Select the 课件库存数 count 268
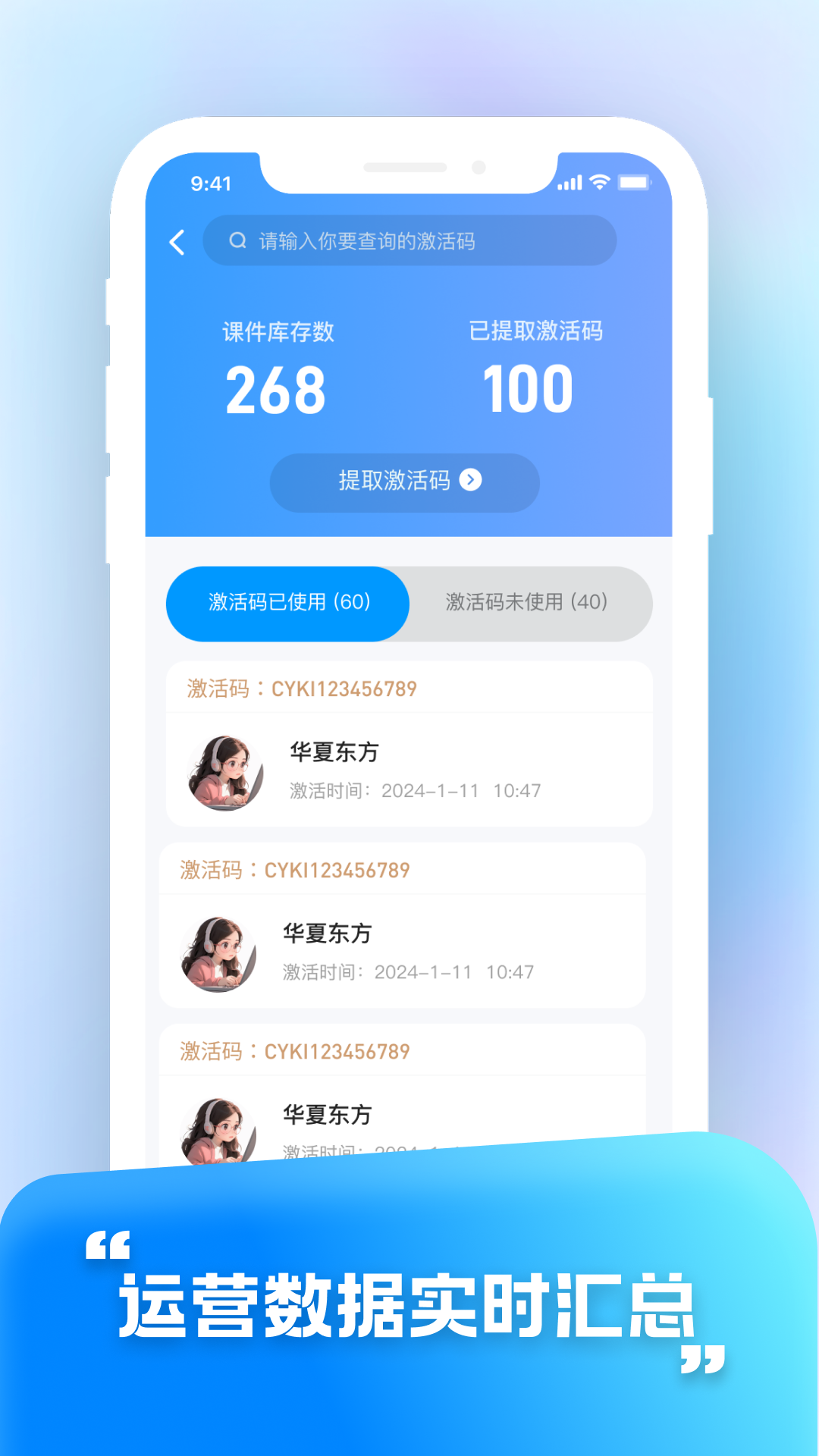The width and height of the screenshot is (819, 1456). point(276,388)
